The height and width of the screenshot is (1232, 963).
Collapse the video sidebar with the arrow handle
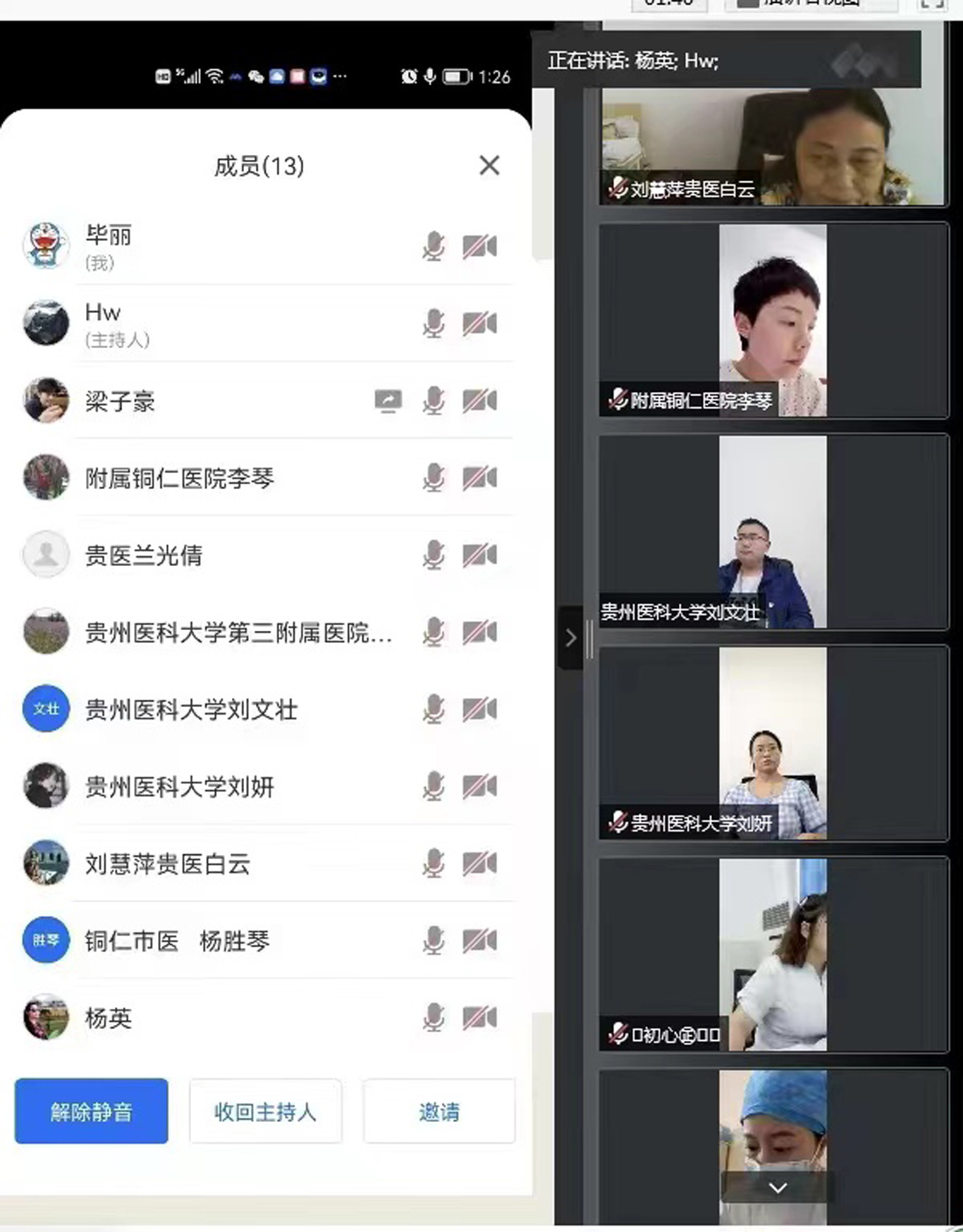point(570,638)
